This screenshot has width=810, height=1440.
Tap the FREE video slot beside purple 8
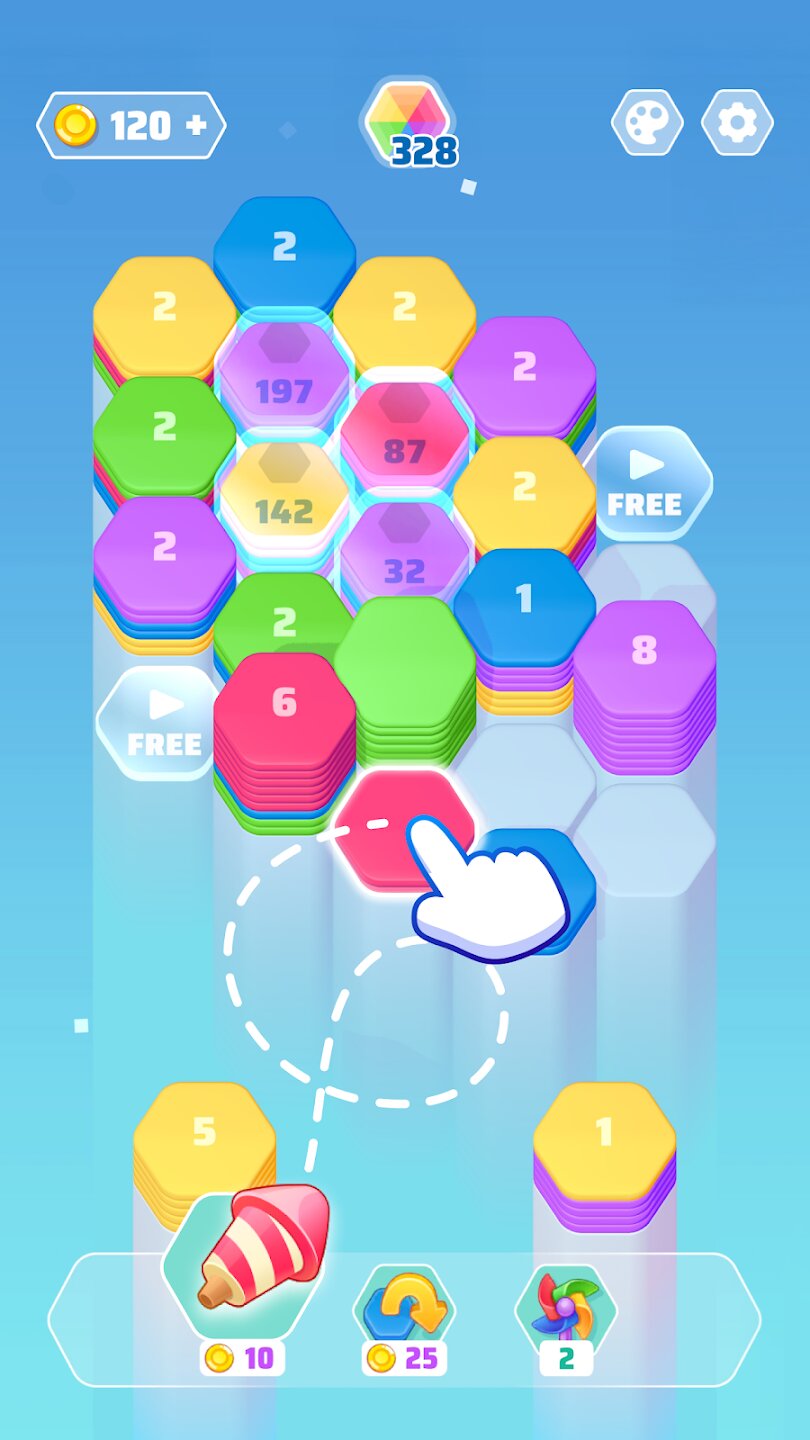click(646, 485)
